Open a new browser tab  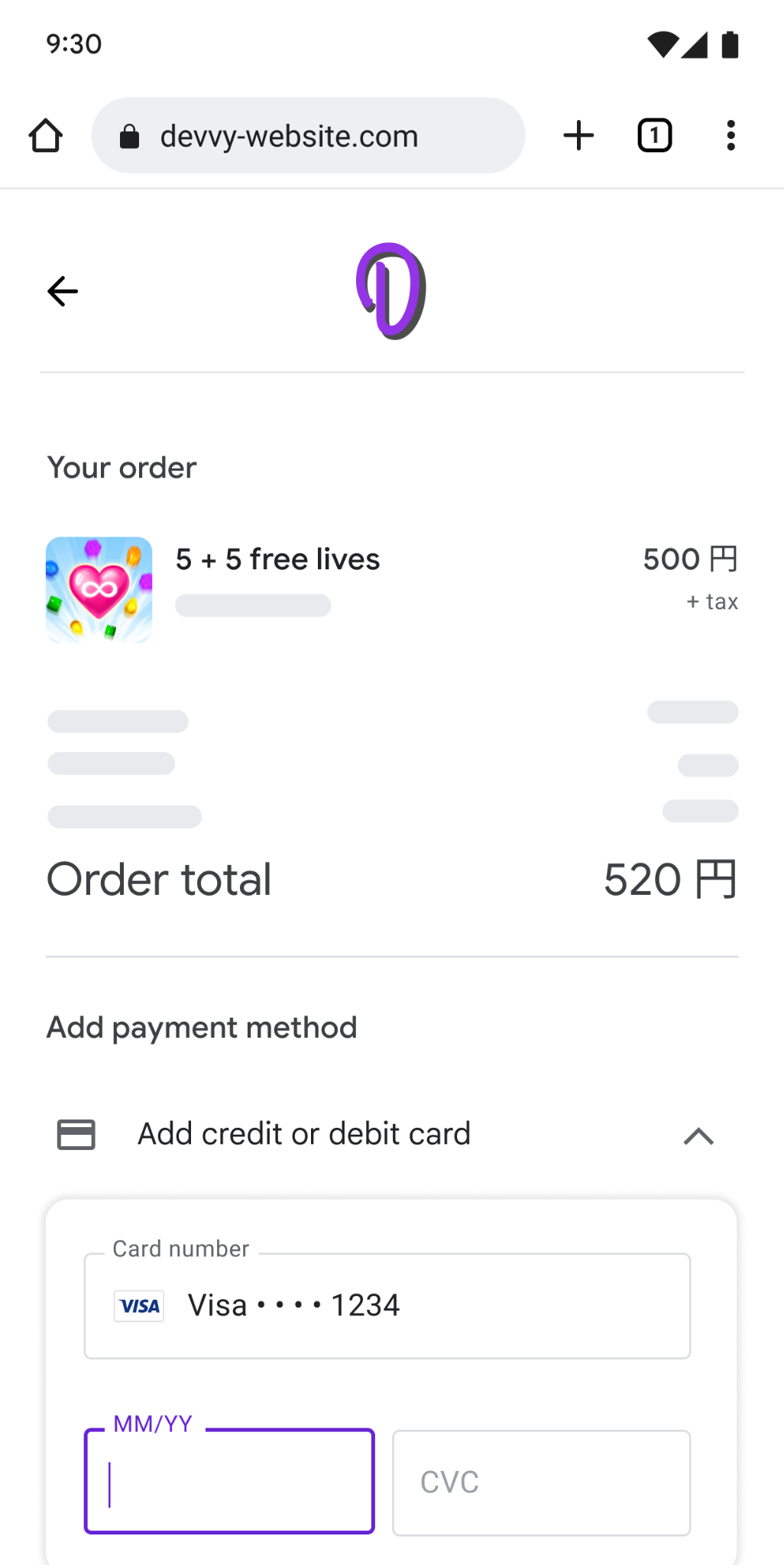tap(578, 136)
